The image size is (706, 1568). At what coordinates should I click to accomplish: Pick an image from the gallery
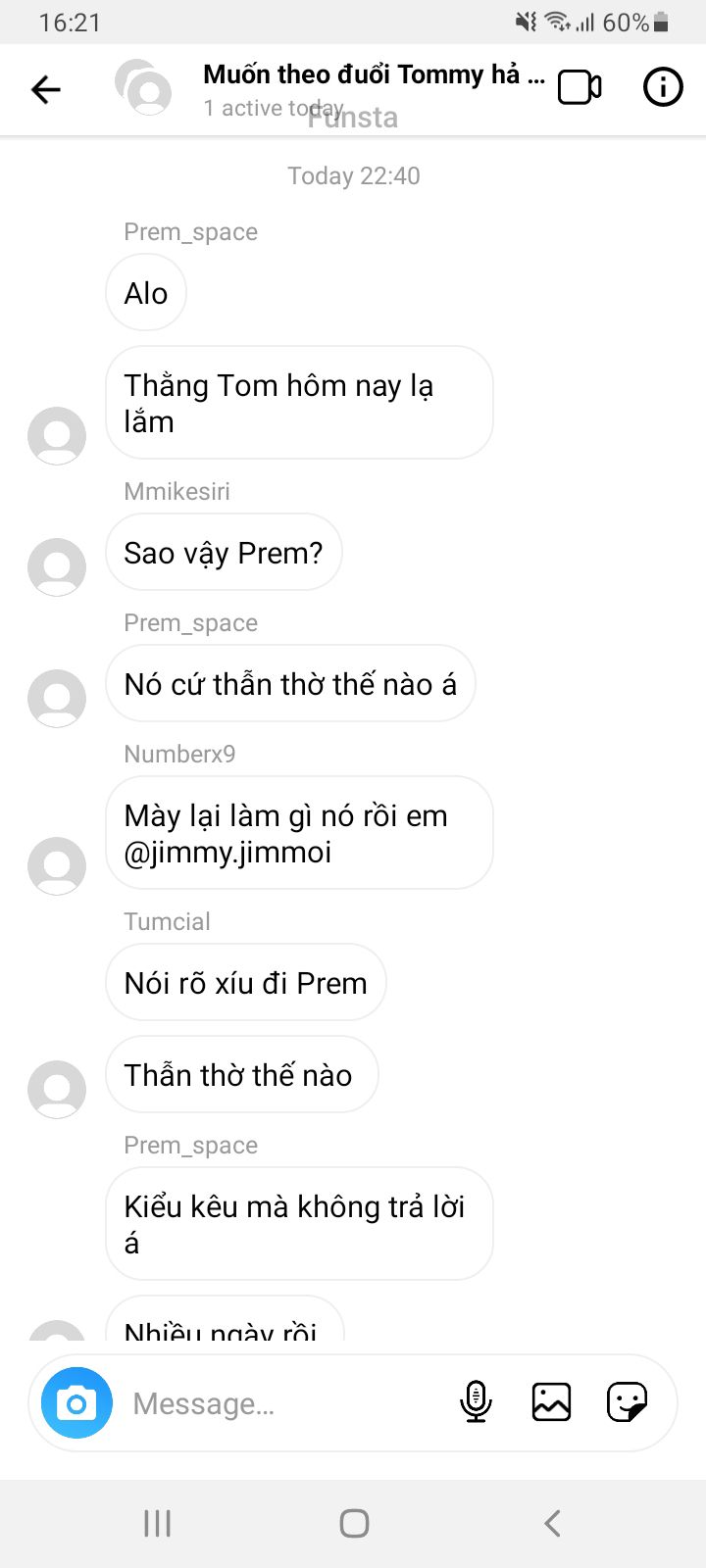pos(551,1402)
